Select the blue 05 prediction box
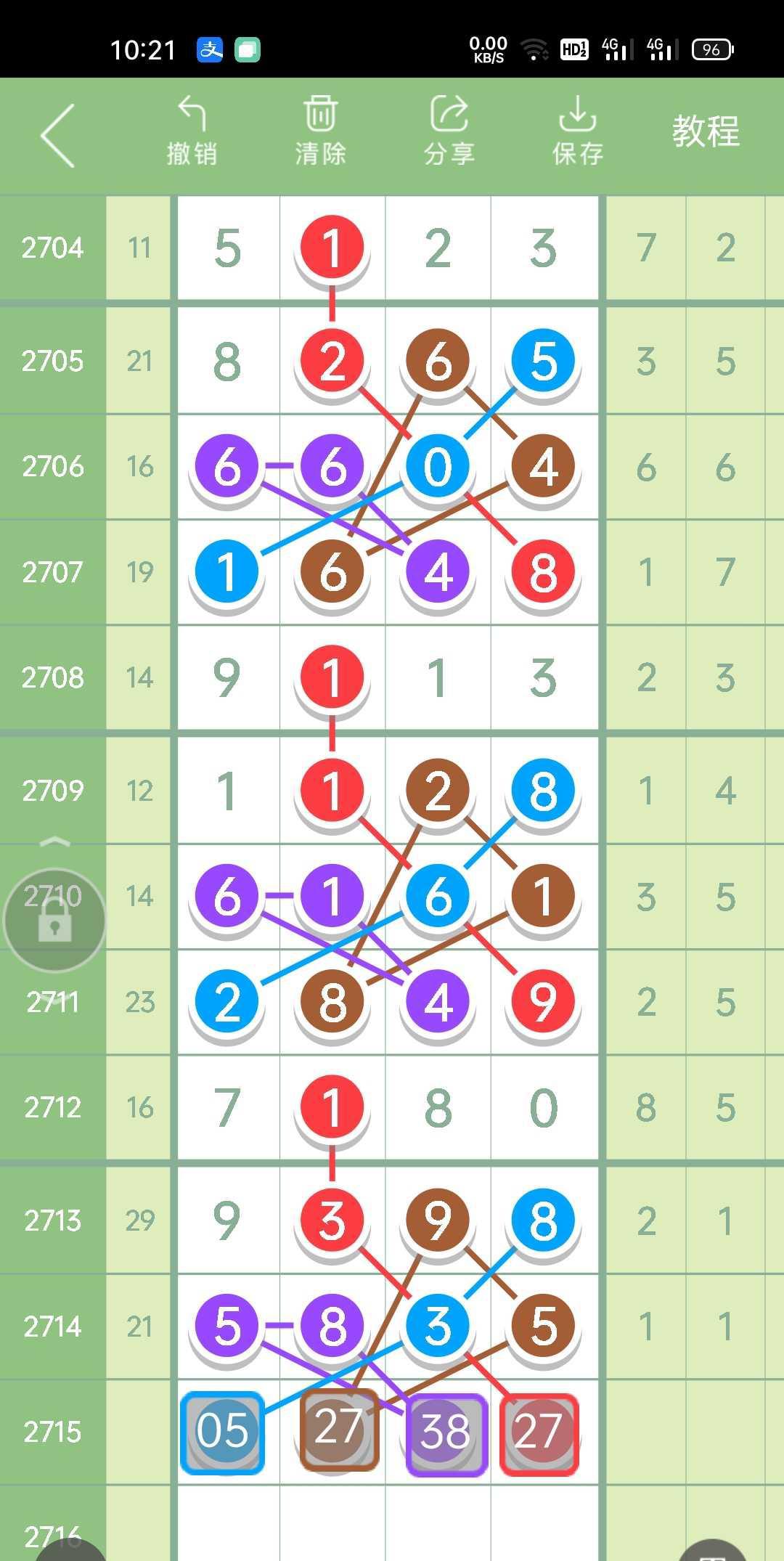This screenshot has height=1561, width=784. click(223, 1432)
